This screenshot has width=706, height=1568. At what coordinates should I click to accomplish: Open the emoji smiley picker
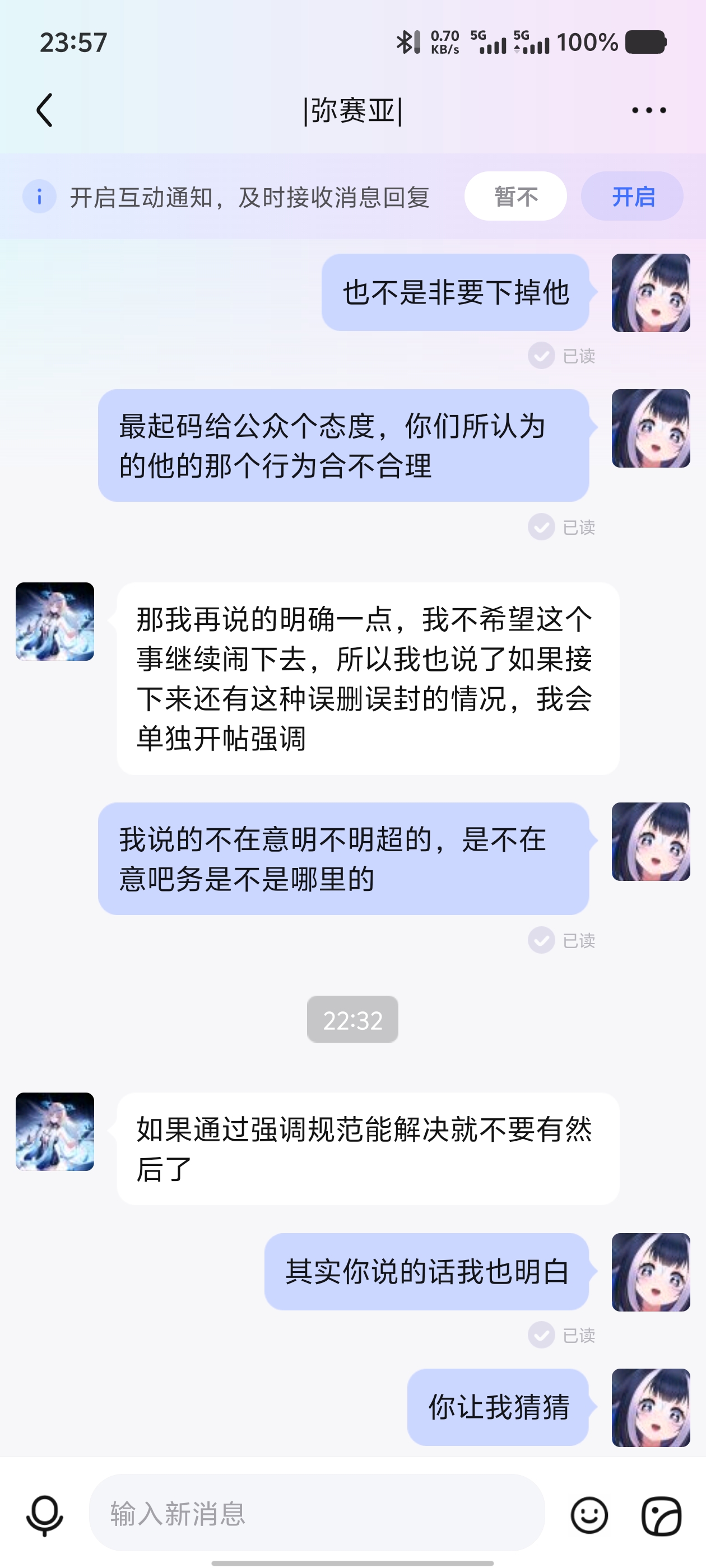pos(589,1514)
